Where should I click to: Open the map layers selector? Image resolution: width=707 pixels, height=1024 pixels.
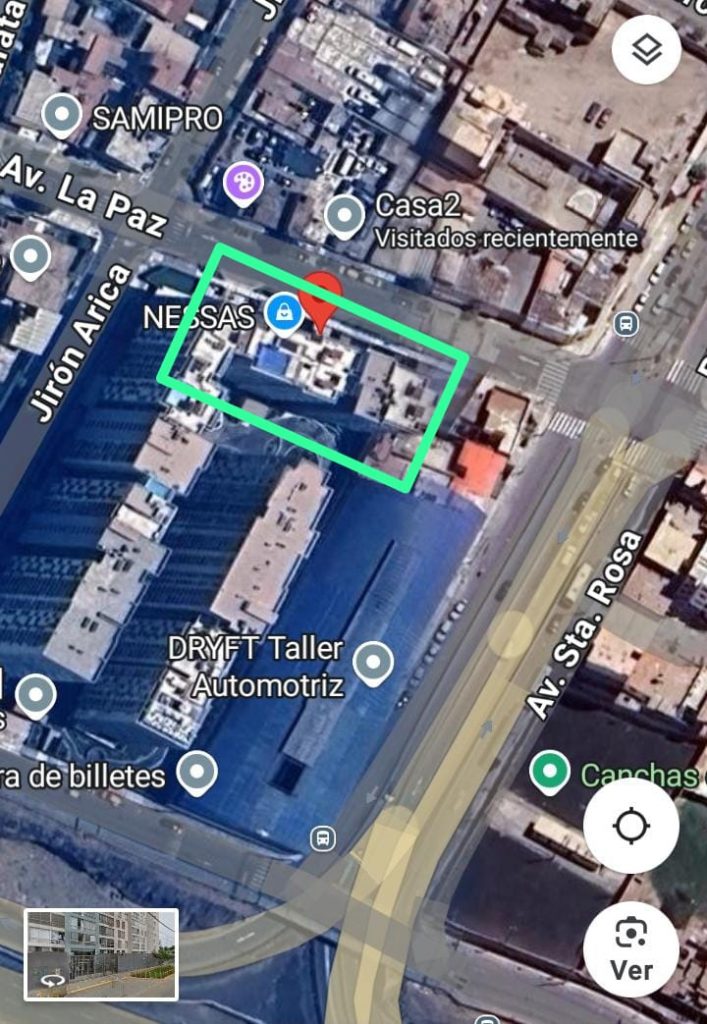646,51
